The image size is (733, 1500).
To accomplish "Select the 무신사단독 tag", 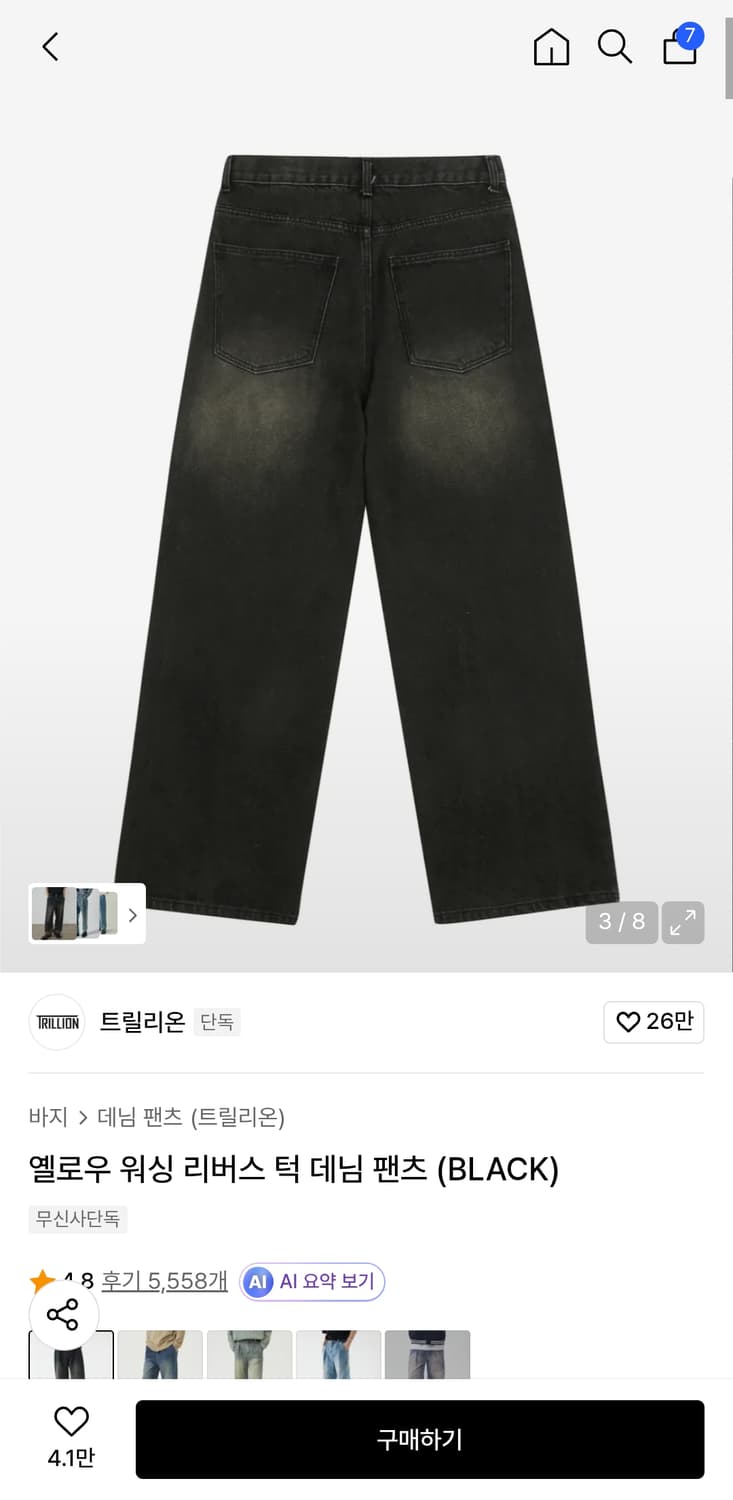I will [x=78, y=1219].
